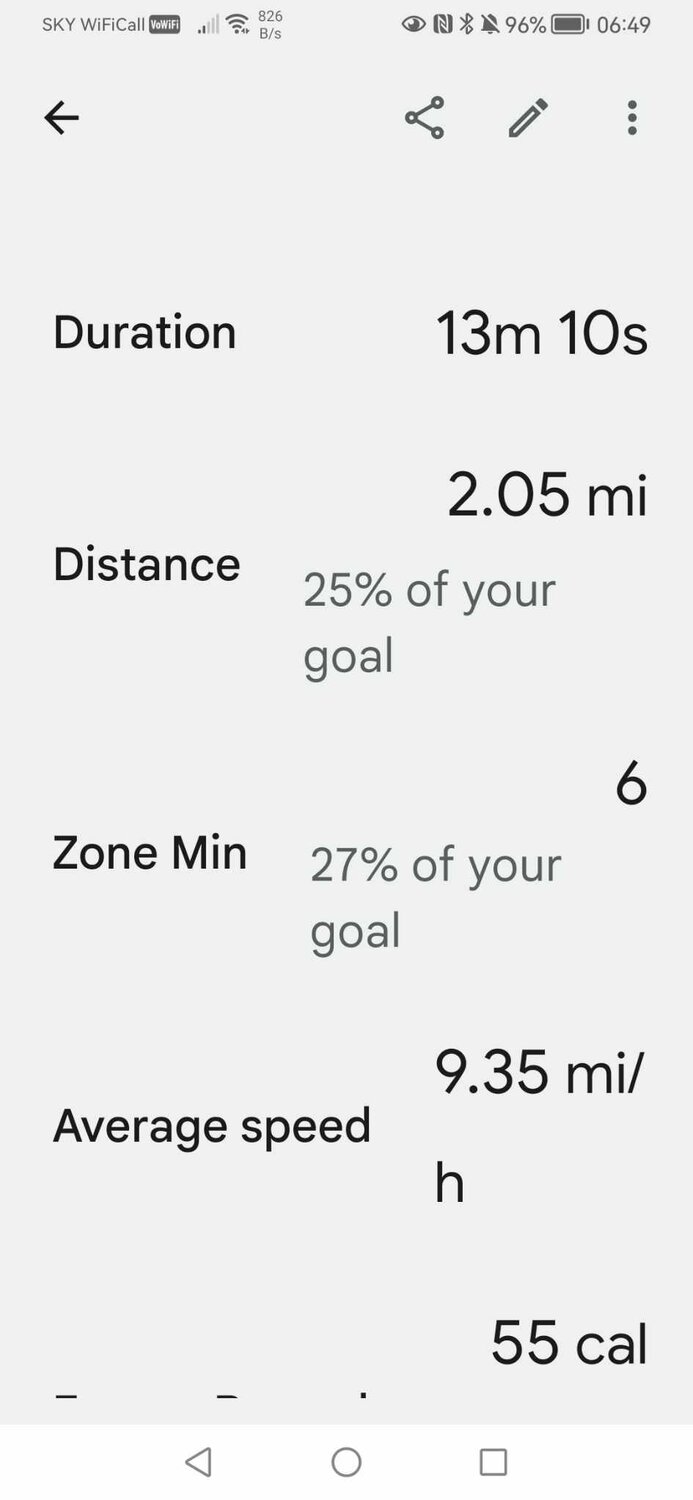Screen dimensions: 693x1500
Task: Open the three-dot overflow menu
Action: click(x=632, y=118)
